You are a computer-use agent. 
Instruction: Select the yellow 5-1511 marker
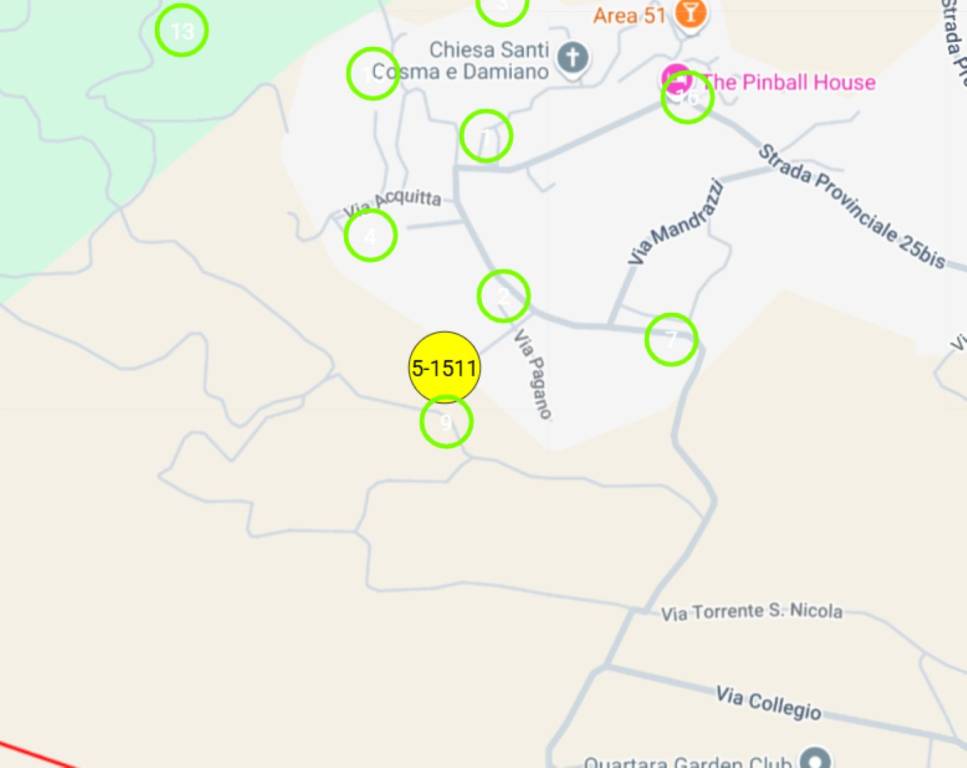445,368
